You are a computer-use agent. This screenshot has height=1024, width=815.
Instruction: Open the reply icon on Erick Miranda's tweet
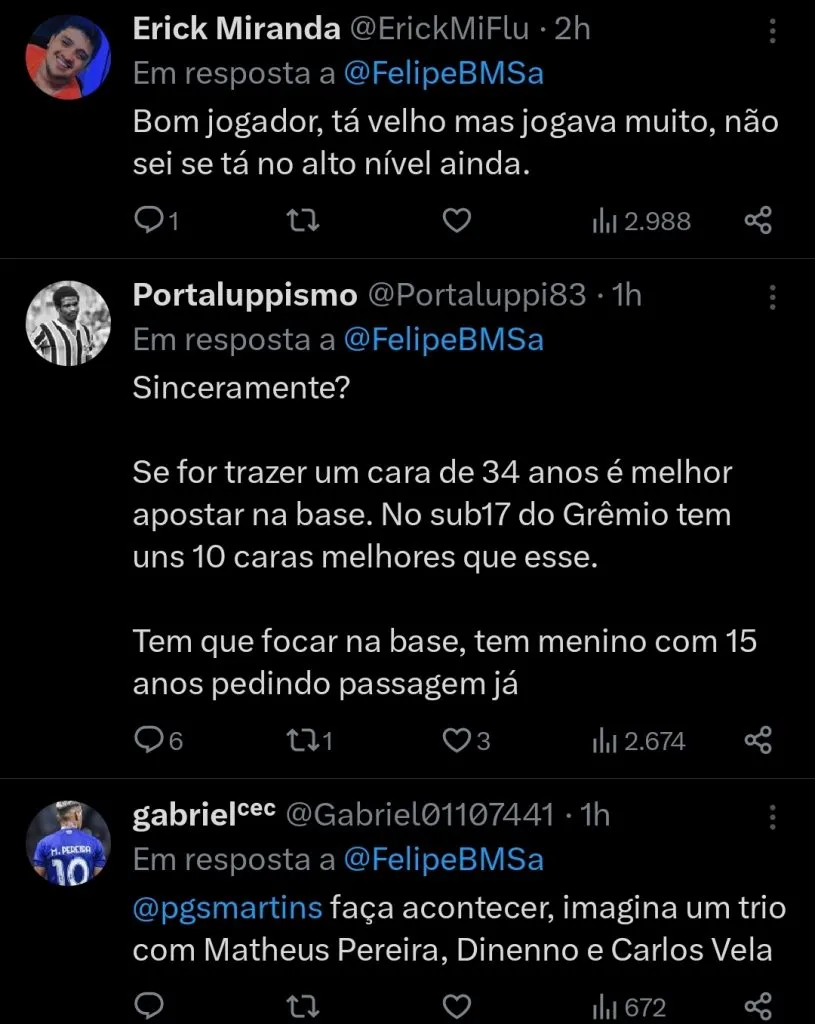pos(151,220)
